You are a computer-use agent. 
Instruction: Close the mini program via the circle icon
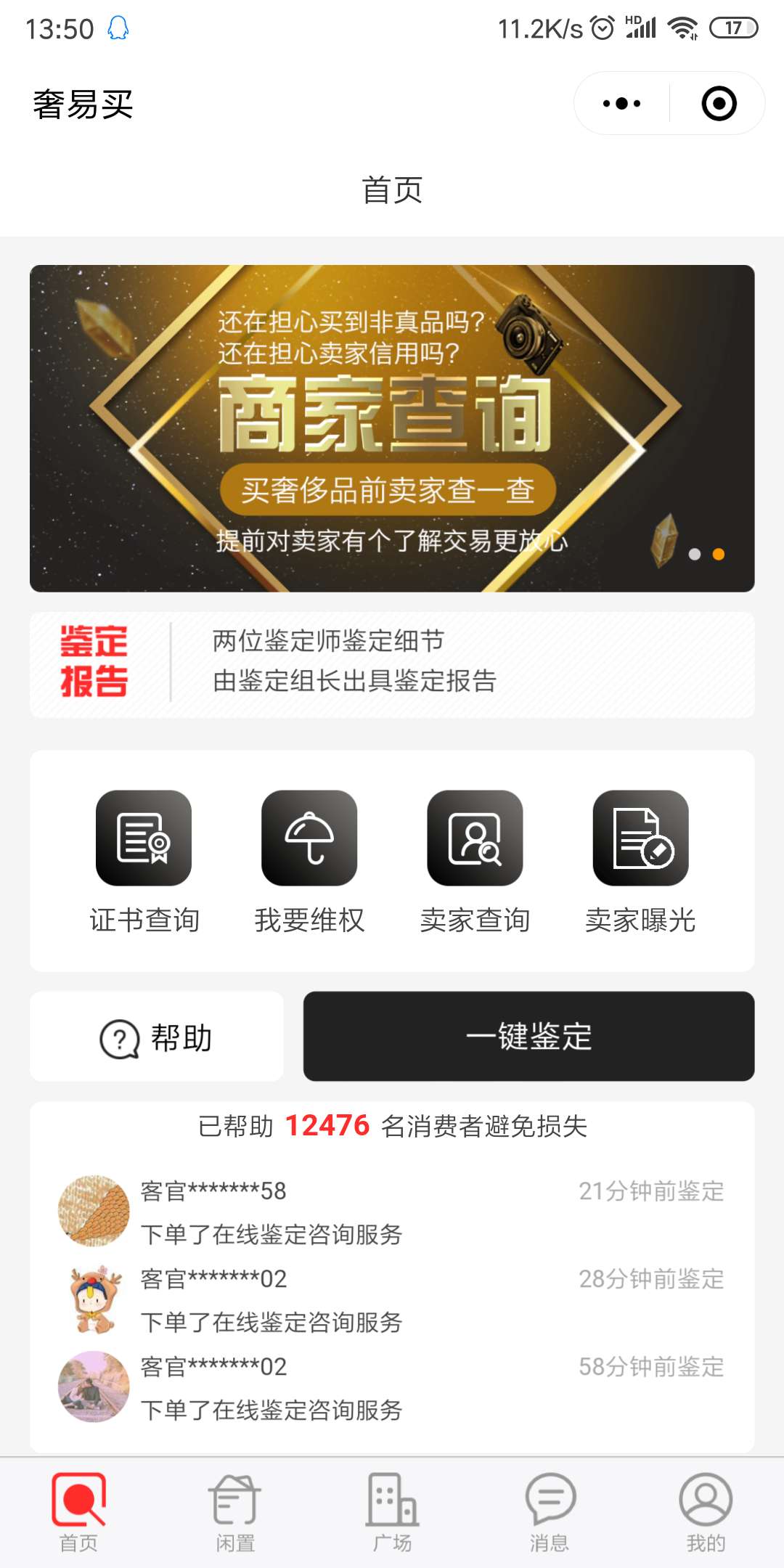click(x=719, y=104)
